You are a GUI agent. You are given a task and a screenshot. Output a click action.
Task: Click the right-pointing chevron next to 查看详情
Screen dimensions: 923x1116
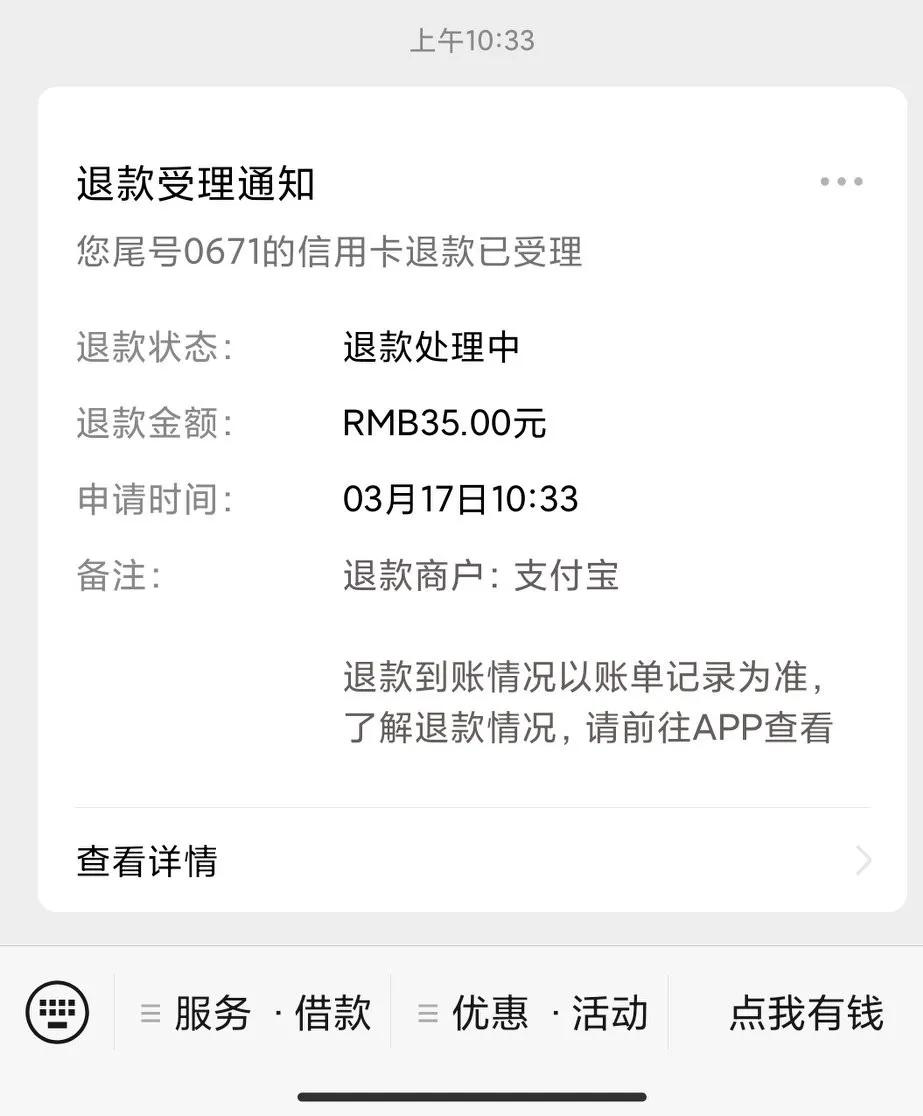tap(862, 862)
